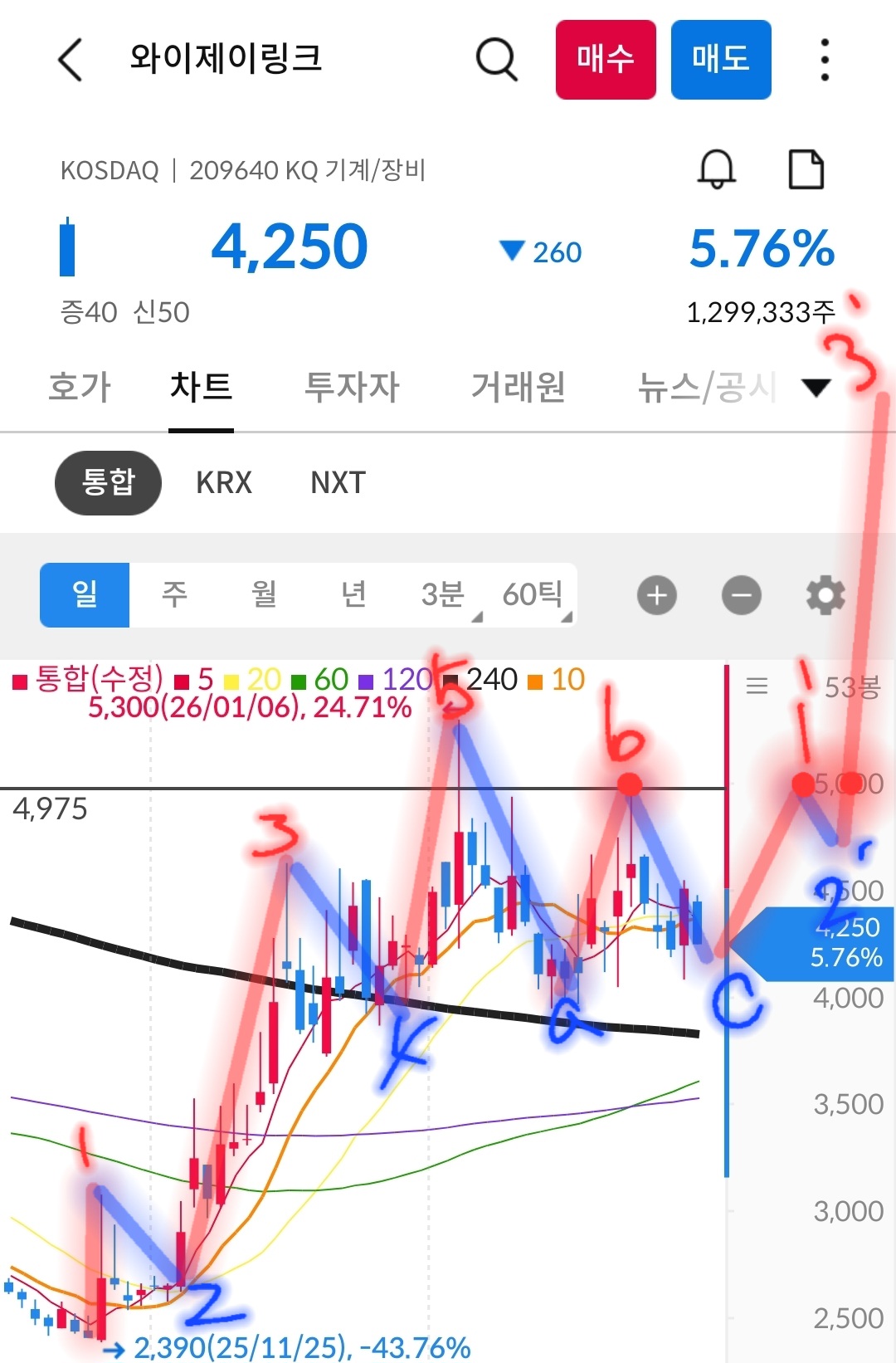Open the search icon
Screen dimensions: 896x1363
click(495, 59)
